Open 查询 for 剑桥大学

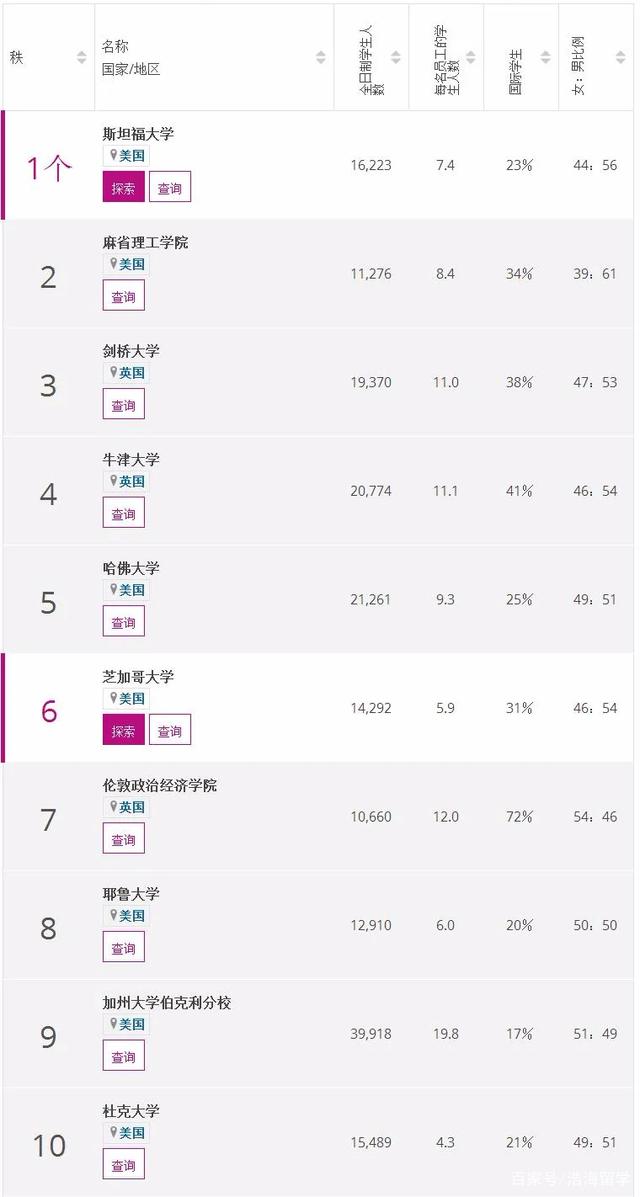click(x=123, y=404)
